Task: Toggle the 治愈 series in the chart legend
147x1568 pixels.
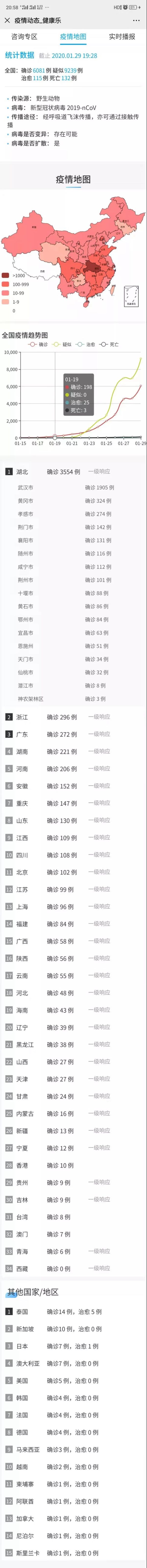Action: click(86, 345)
